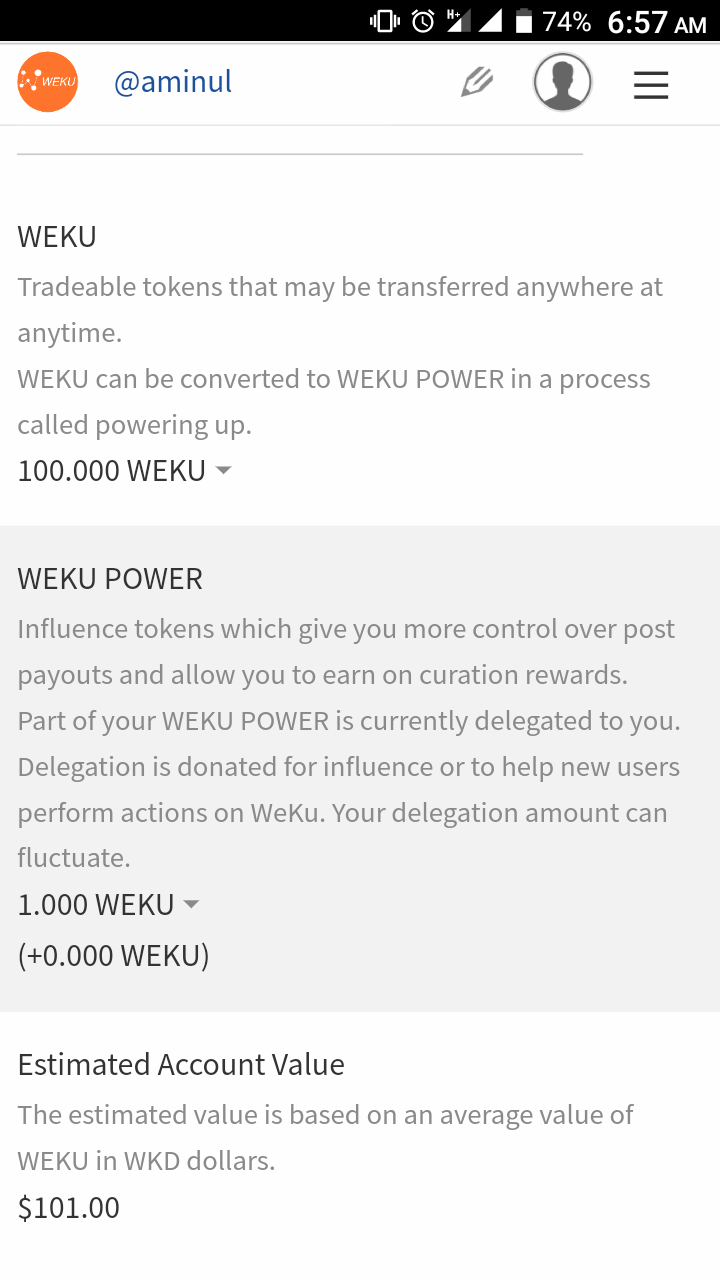Image resolution: width=720 pixels, height=1280 pixels.
Task: Open the hamburger navigation menu
Action: (651, 84)
